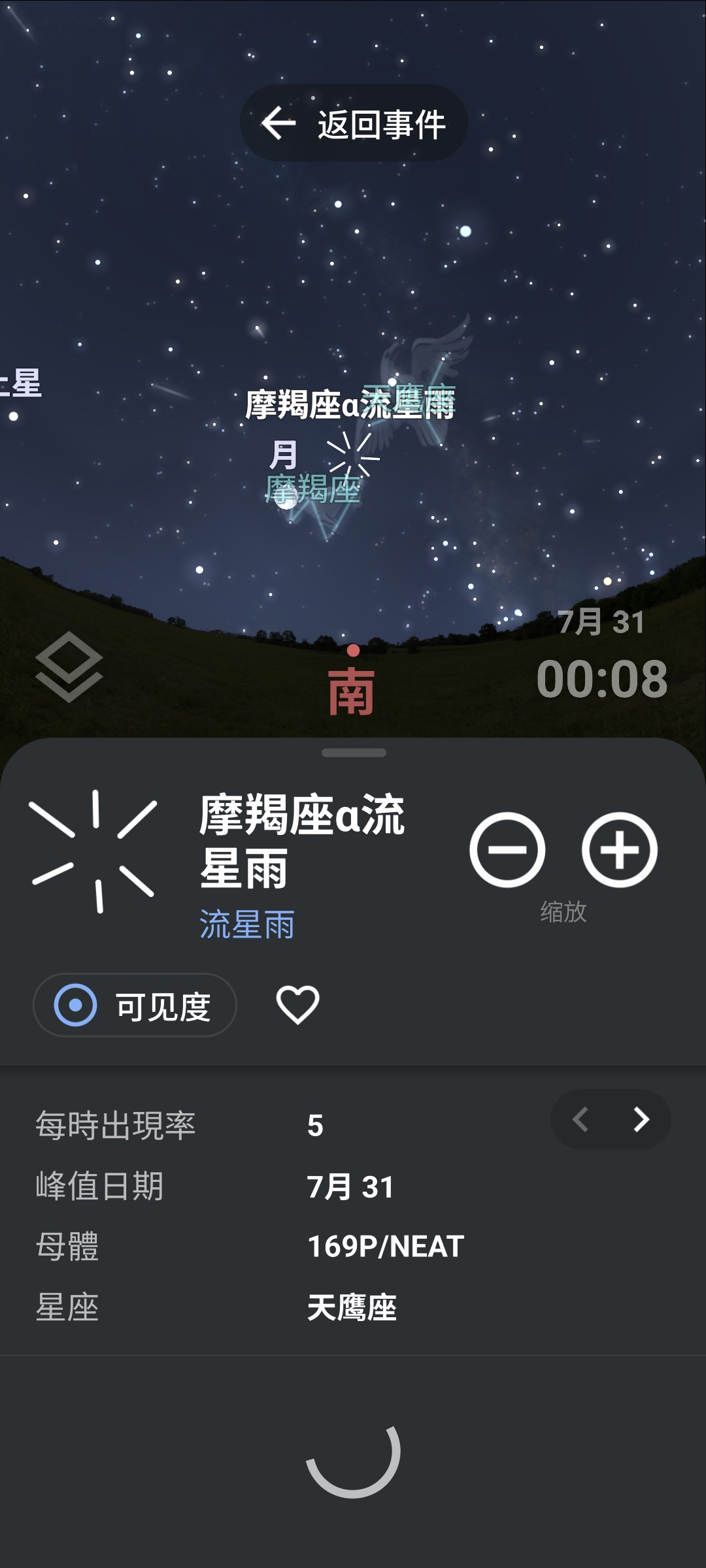
Task: Open the 流星雨 category label
Action: [x=247, y=923]
